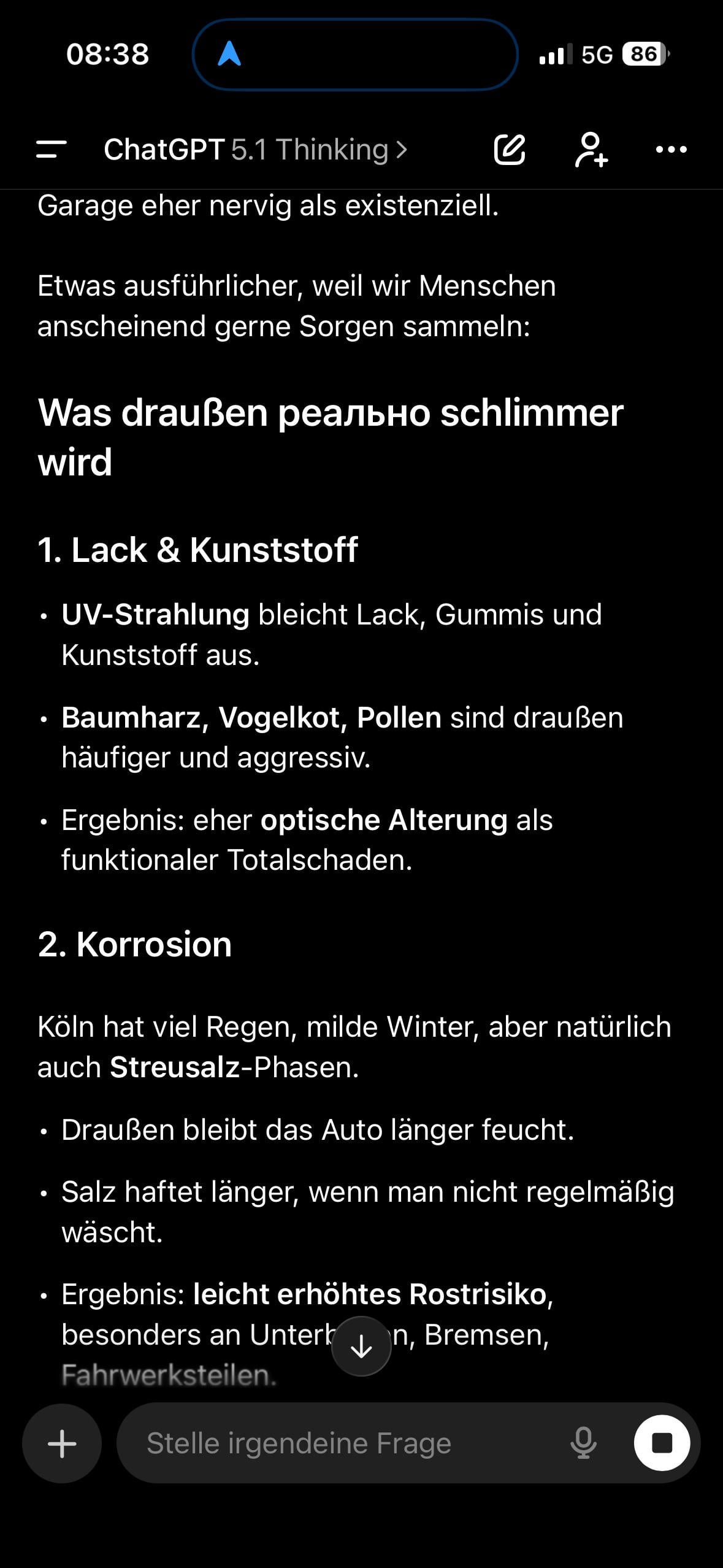Focus the 'Stelle irgendeine Frage' field

click(x=343, y=1443)
